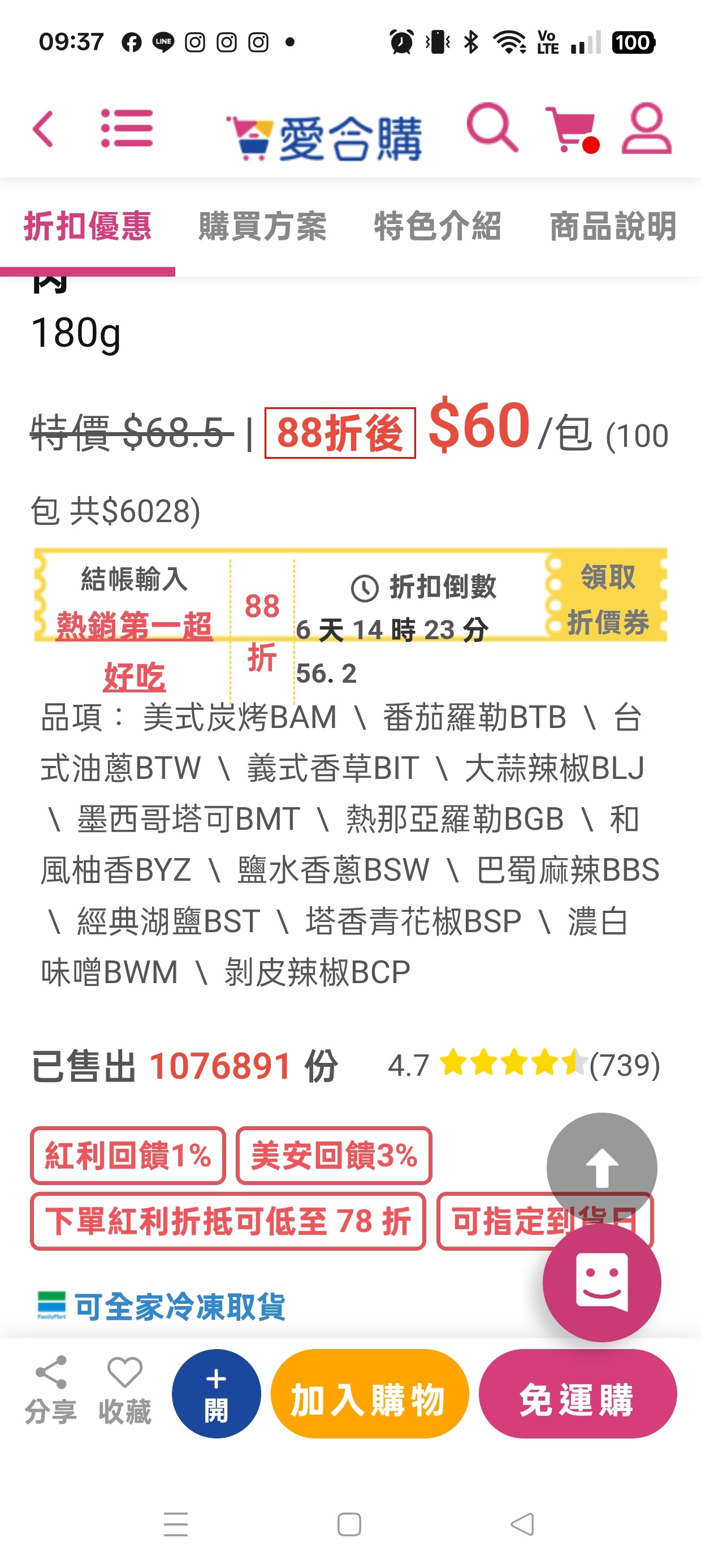Open the category list menu

pyautogui.click(x=127, y=128)
